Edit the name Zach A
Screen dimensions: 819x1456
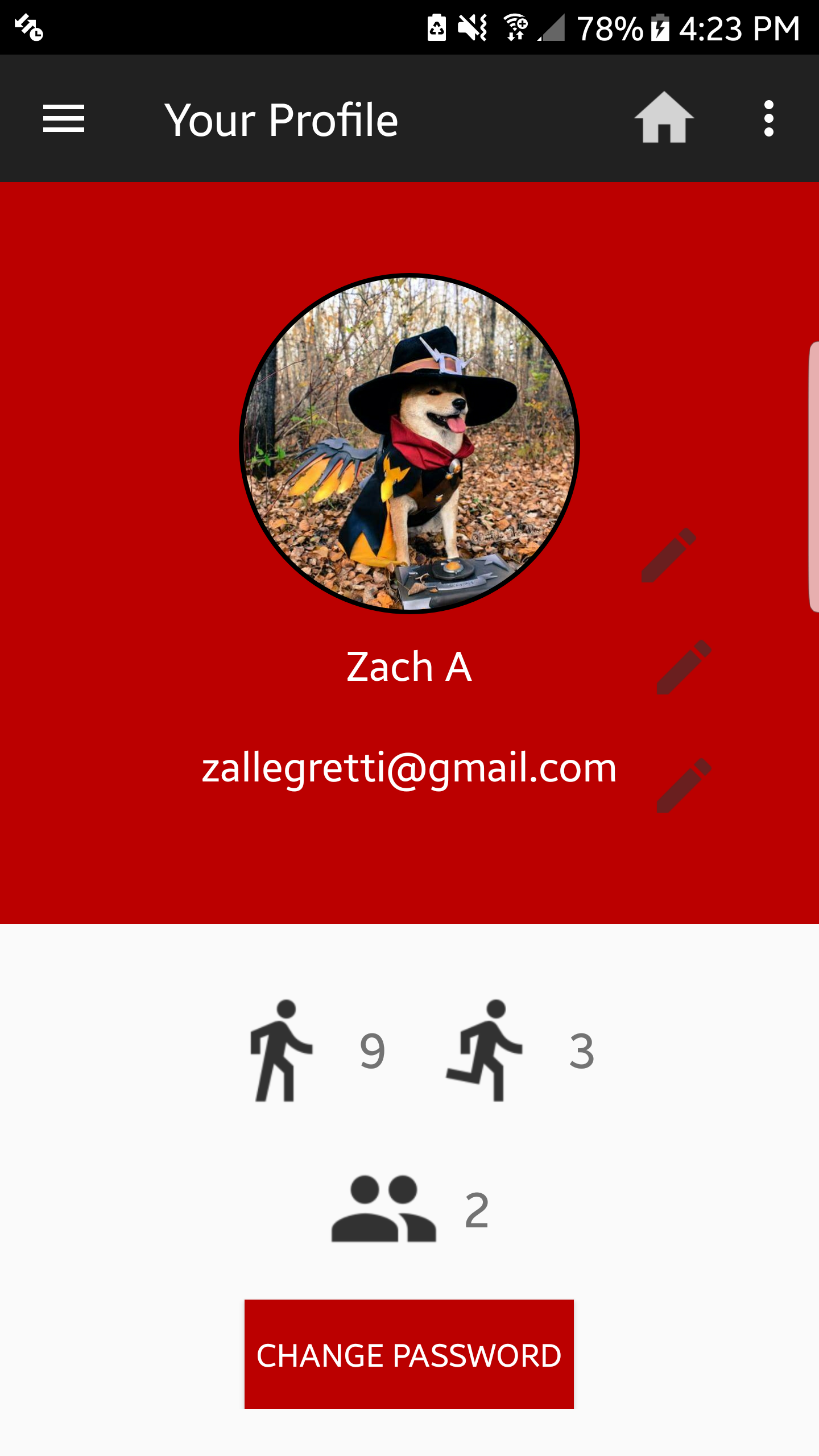685,667
